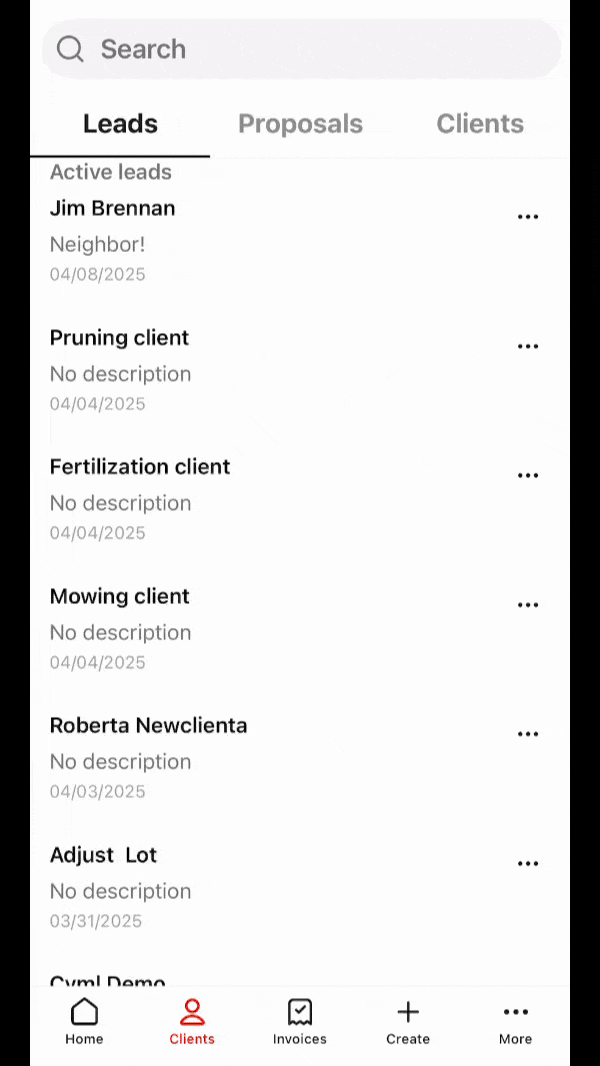600x1066 pixels.
Task: Open the Roberta Newclienta lead
Action: coord(148,726)
